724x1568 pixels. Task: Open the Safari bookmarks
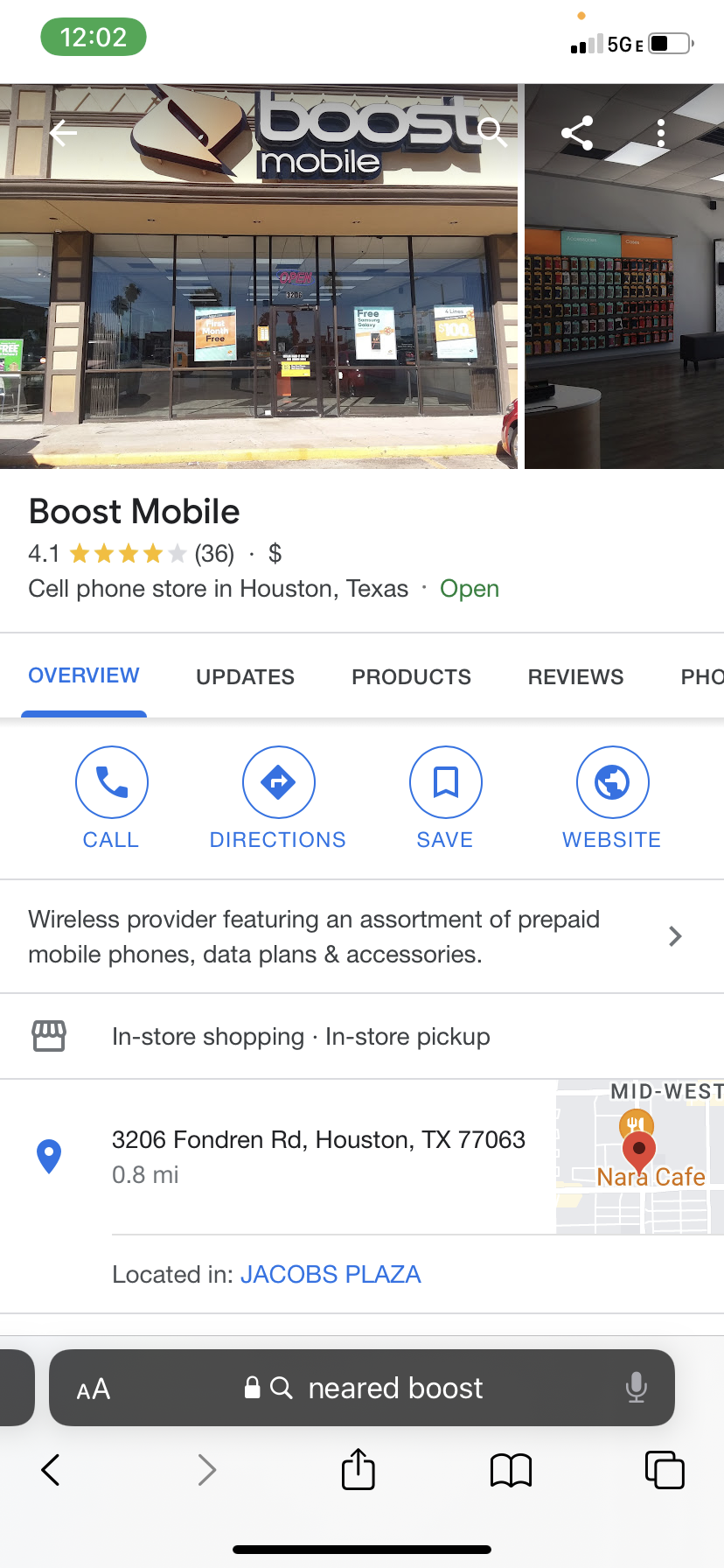(x=511, y=1470)
